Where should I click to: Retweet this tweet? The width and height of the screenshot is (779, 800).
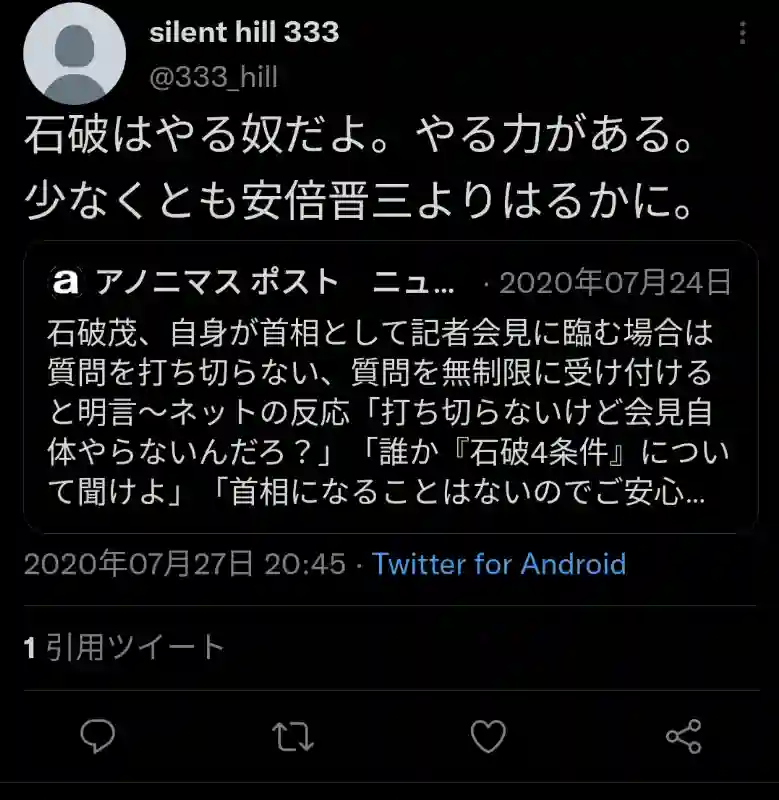[293, 738]
